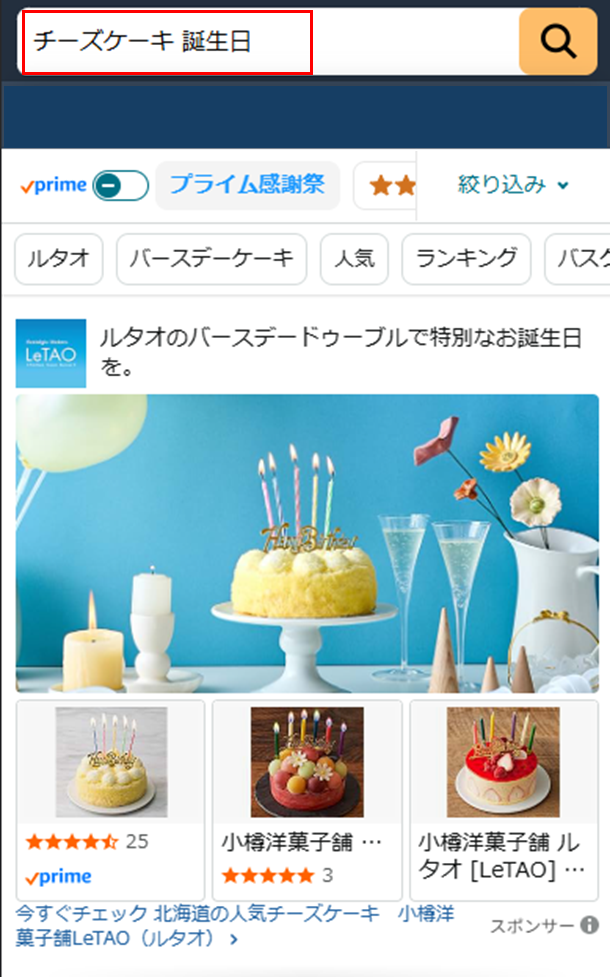Select the プライム感謝祭 filter chip
This screenshot has height=977, width=610.
coord(247,185)
